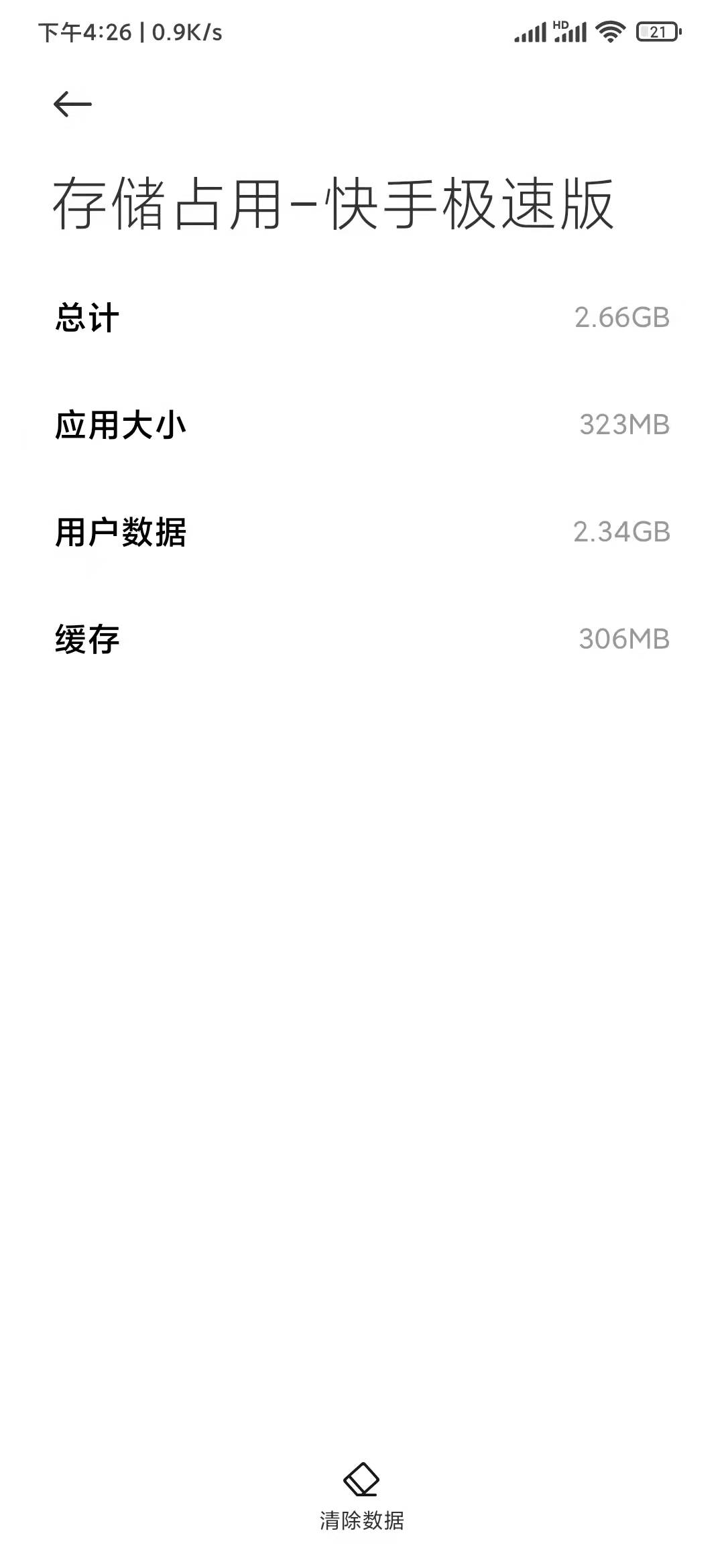
Task: Select the 用户数据 row
Action: [x=362, y=531]
